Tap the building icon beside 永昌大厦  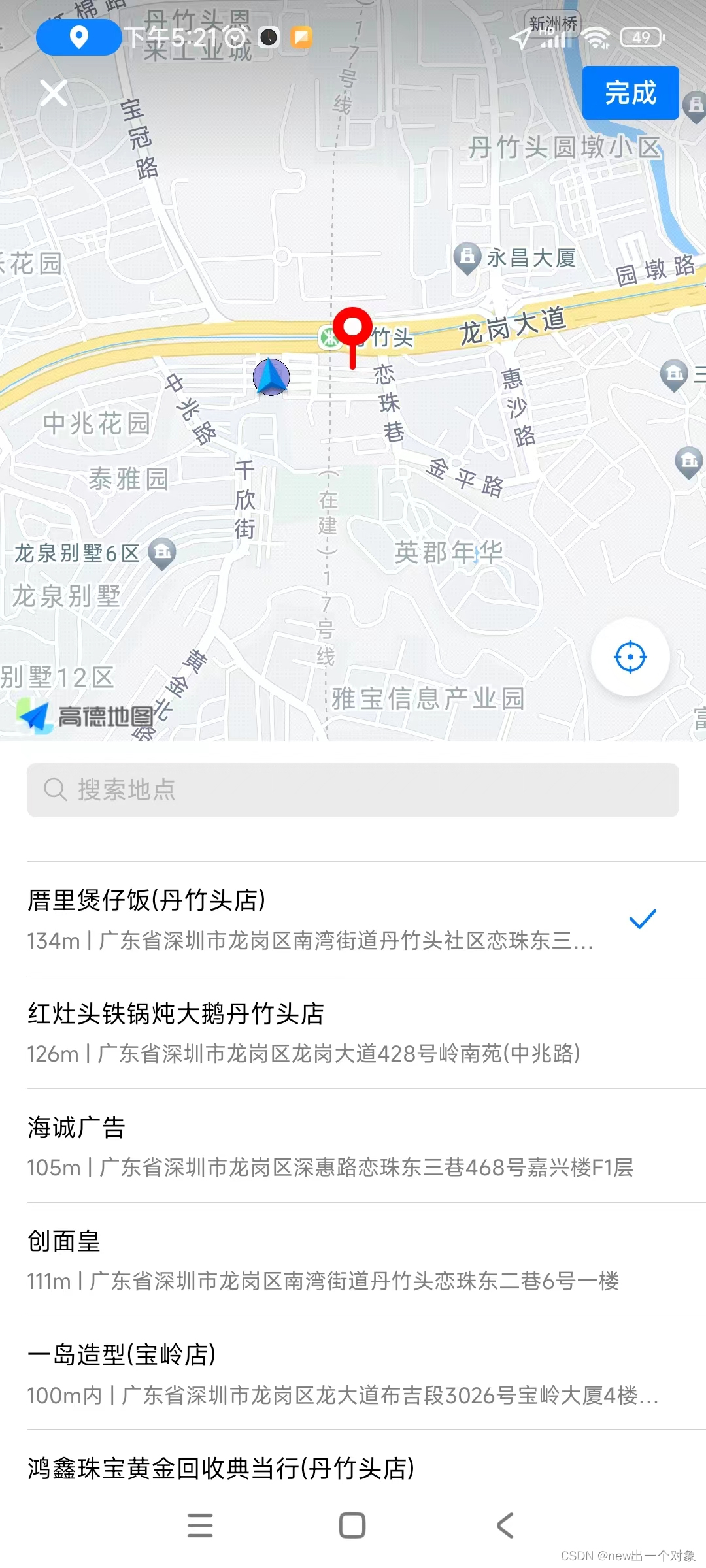(467, 258)
